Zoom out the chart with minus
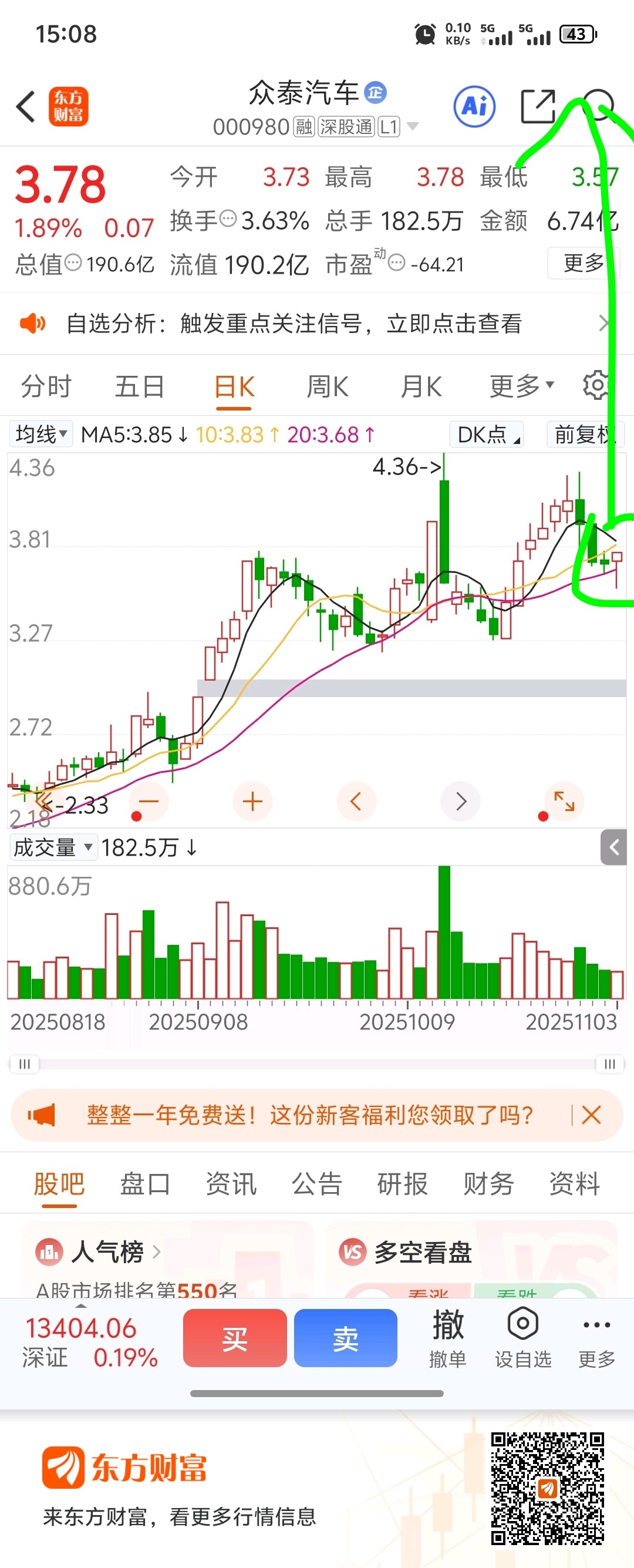Screen dimensions: 634x1568 click(x=149, y=801)
